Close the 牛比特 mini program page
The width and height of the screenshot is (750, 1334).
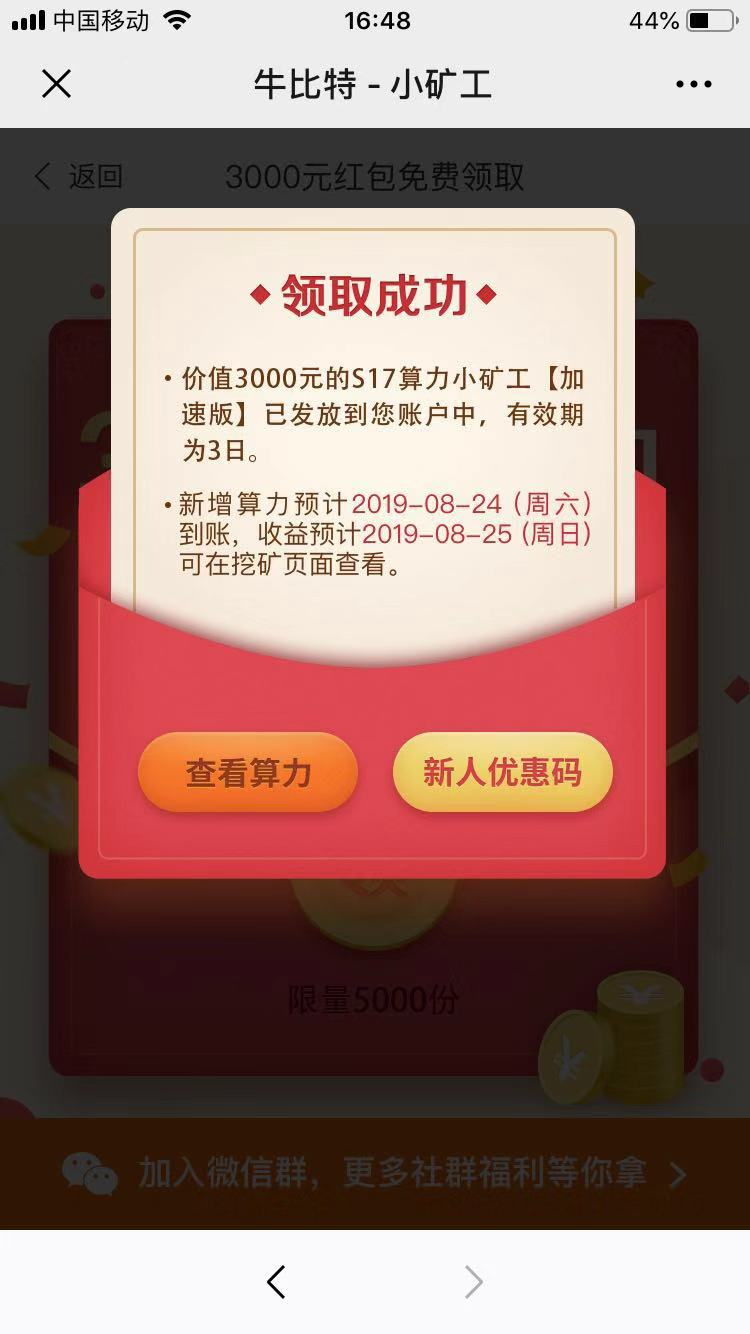[57, 84]
